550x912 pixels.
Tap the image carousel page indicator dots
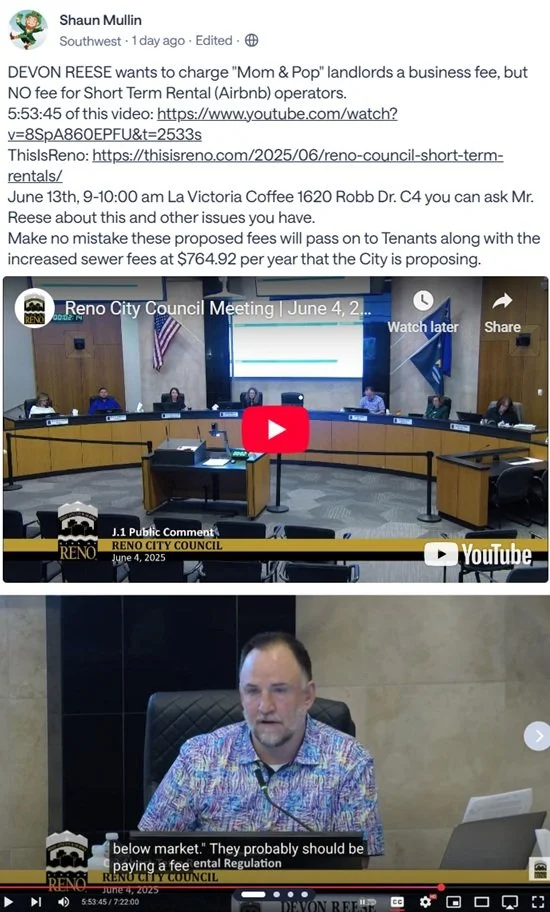[274, 894]
